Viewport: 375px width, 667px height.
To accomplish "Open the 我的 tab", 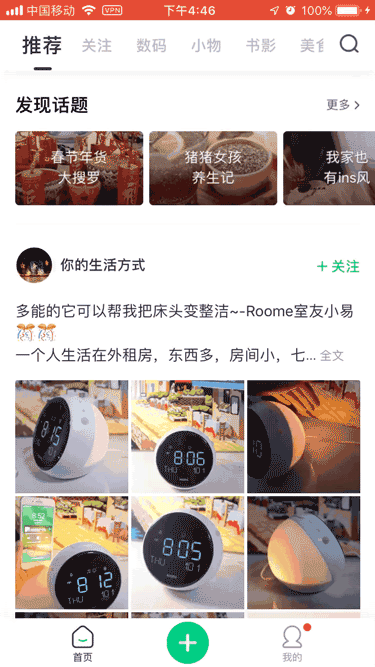I will tap(293, 644).
